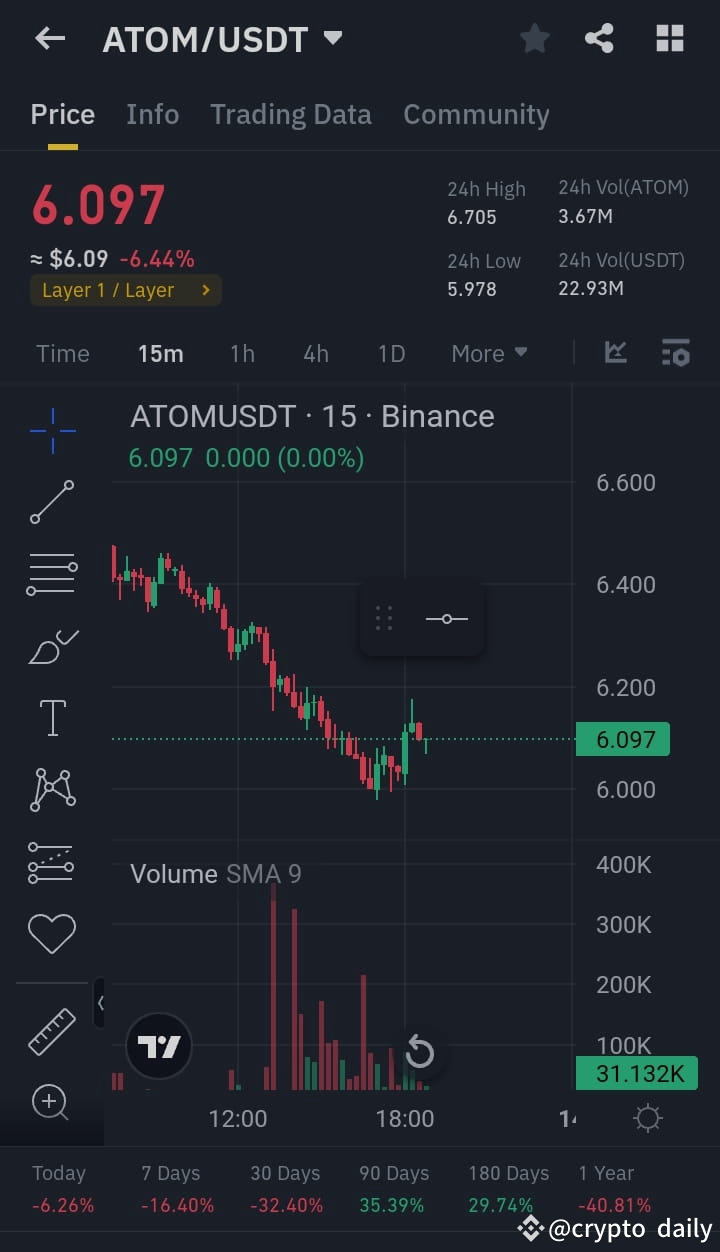
Task: Save drawing to favorites with the heart icon
Action: click(52, 933)
